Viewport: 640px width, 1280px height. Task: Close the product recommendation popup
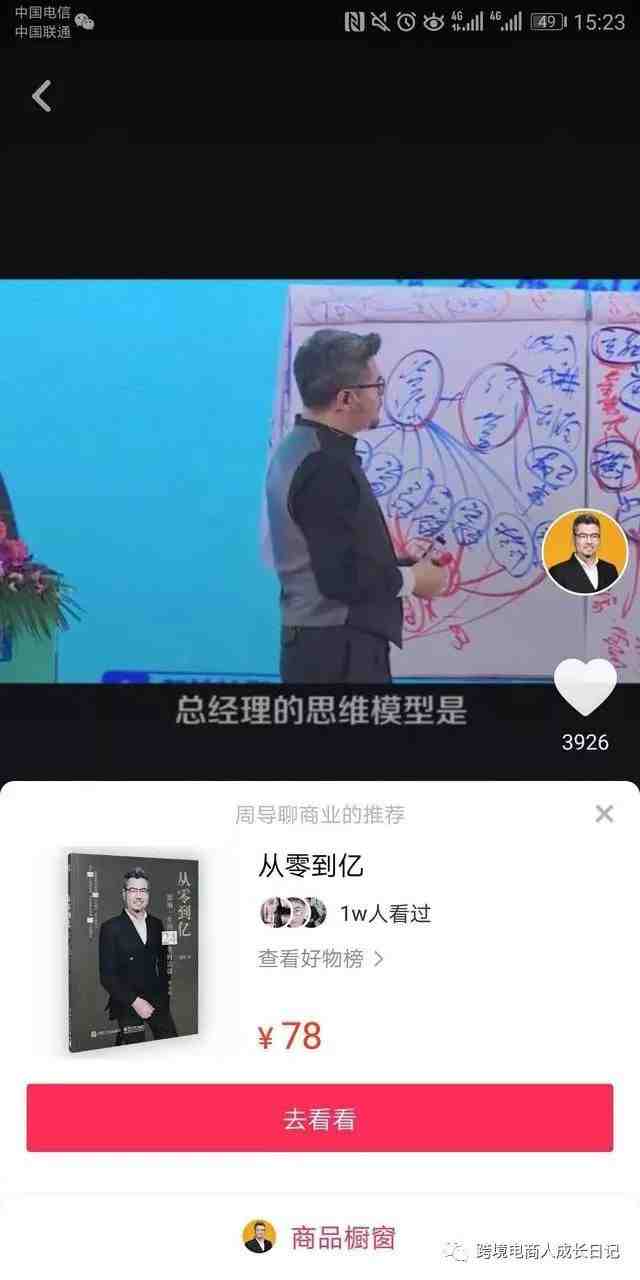pyautogui.click(x=604, y=814)
